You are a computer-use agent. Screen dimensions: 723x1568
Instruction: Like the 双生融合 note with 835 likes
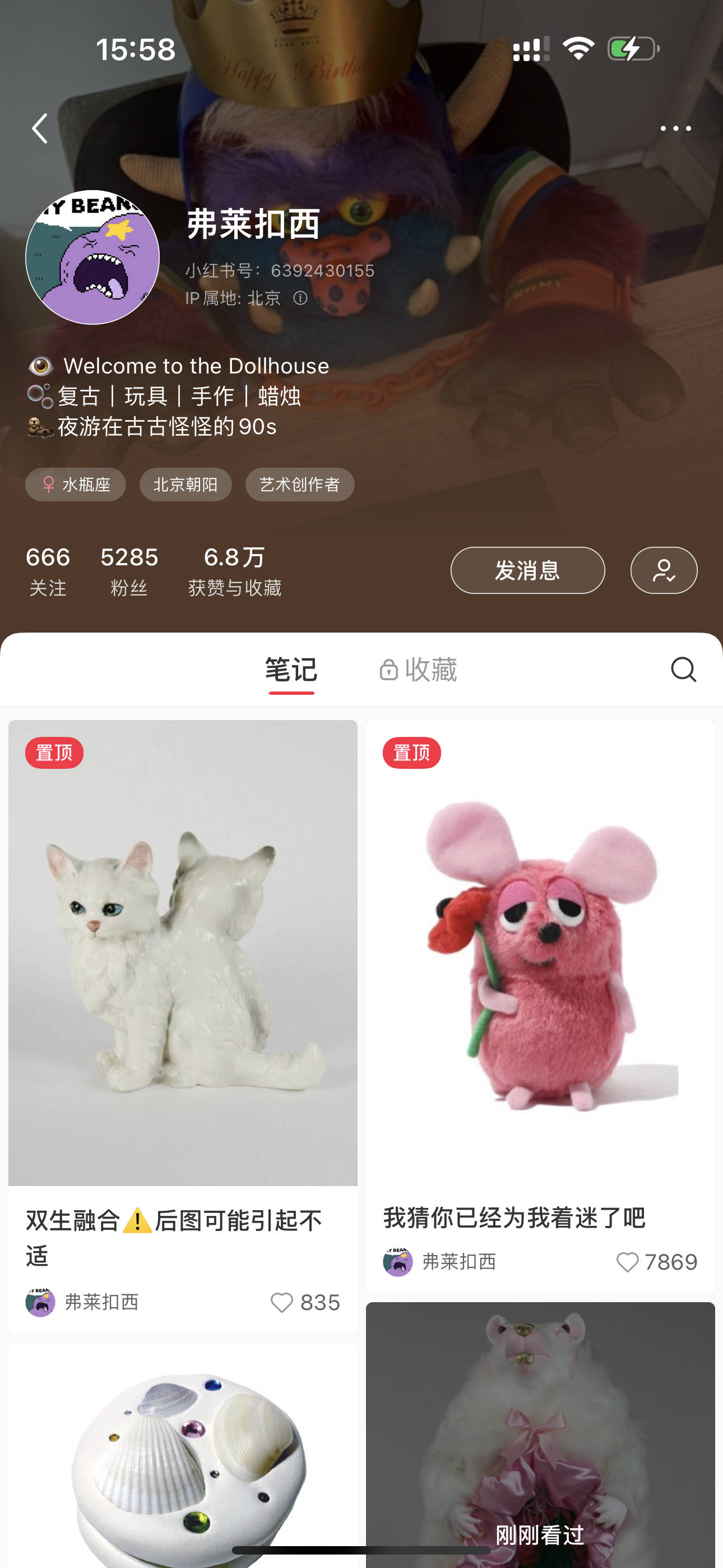[282, 1302]
